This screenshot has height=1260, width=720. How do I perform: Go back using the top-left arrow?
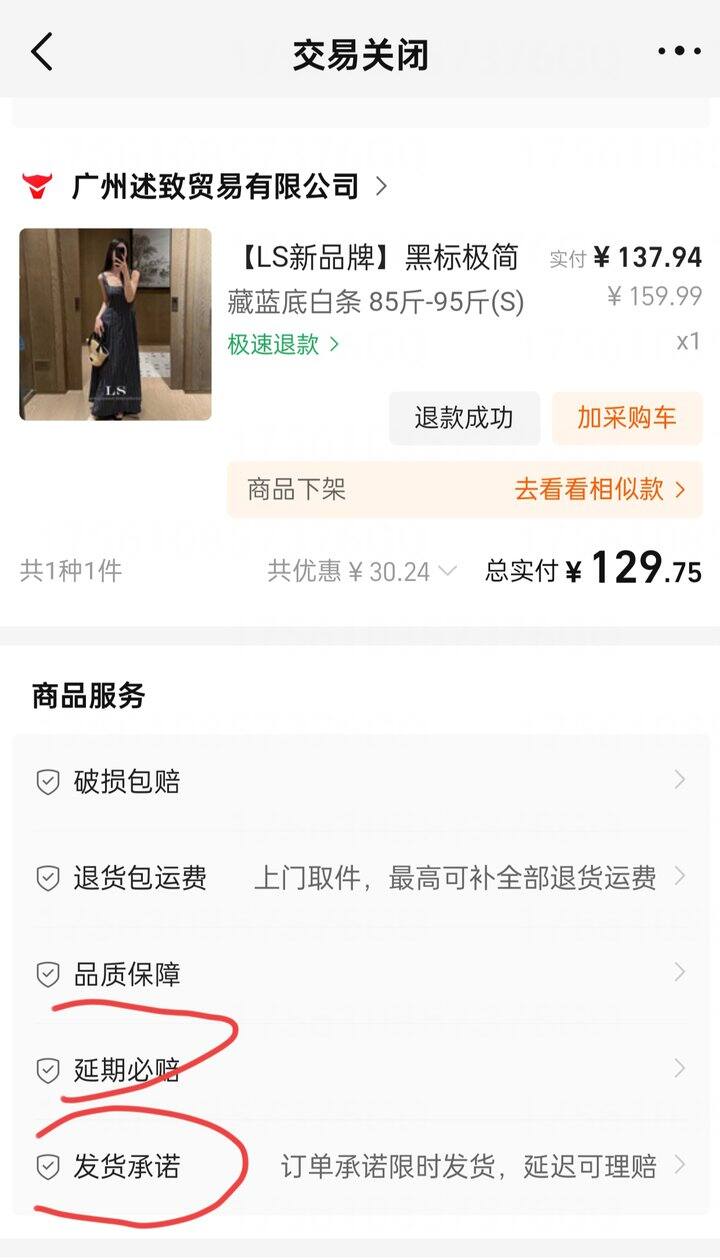tap(42, 52)
